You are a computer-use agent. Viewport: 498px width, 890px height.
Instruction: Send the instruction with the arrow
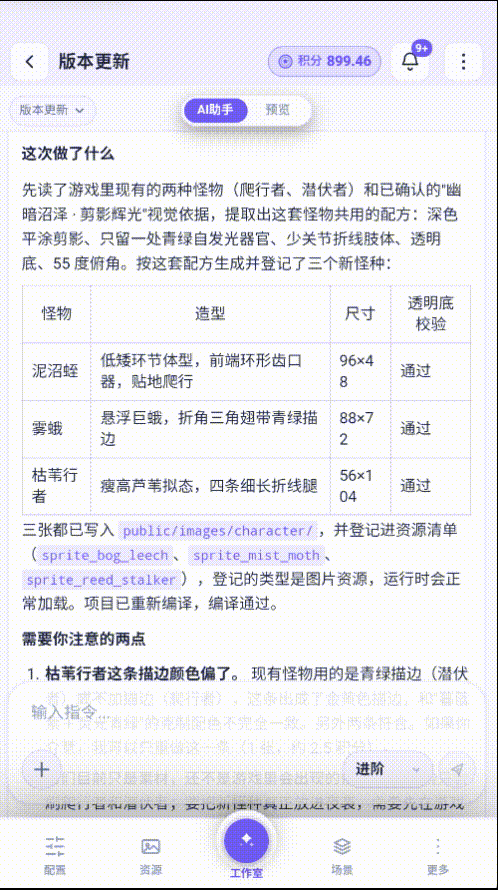(457, 770)
